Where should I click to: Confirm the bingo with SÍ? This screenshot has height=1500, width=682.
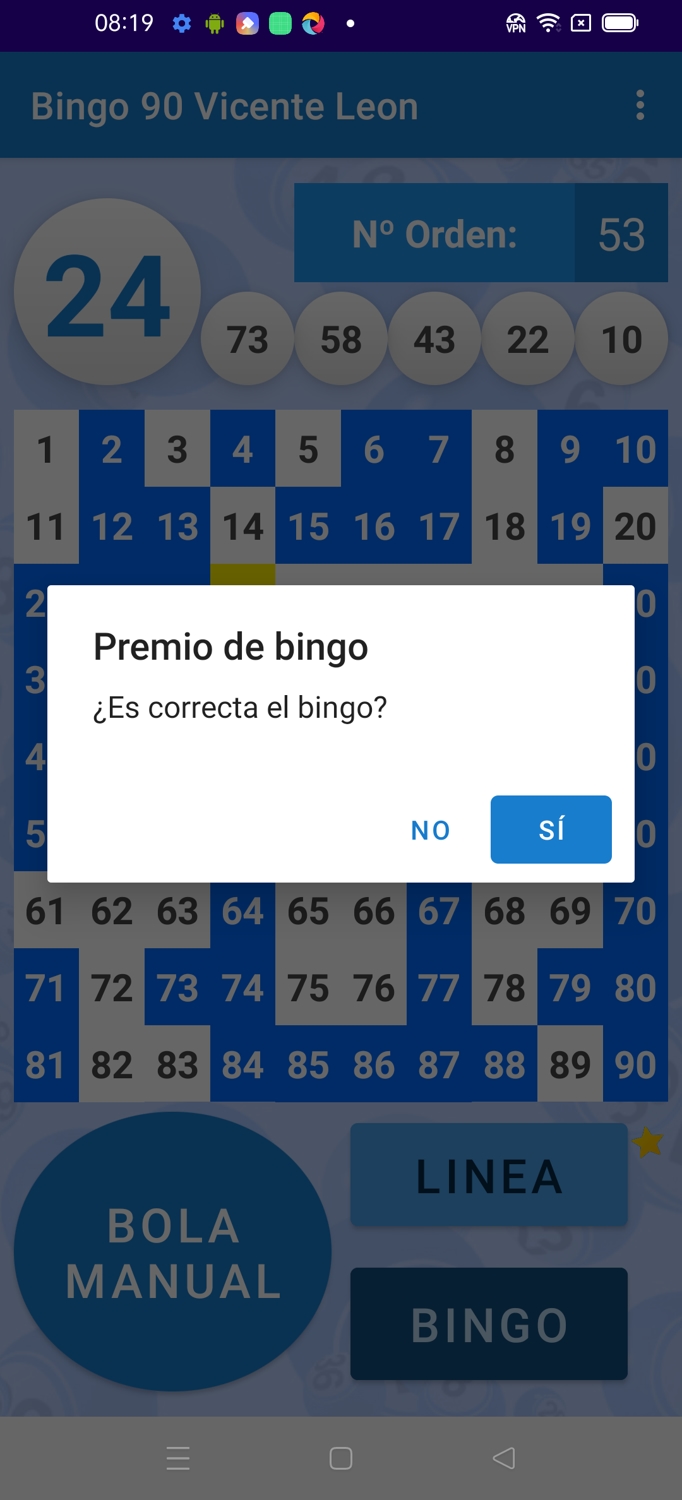point(551,829)
